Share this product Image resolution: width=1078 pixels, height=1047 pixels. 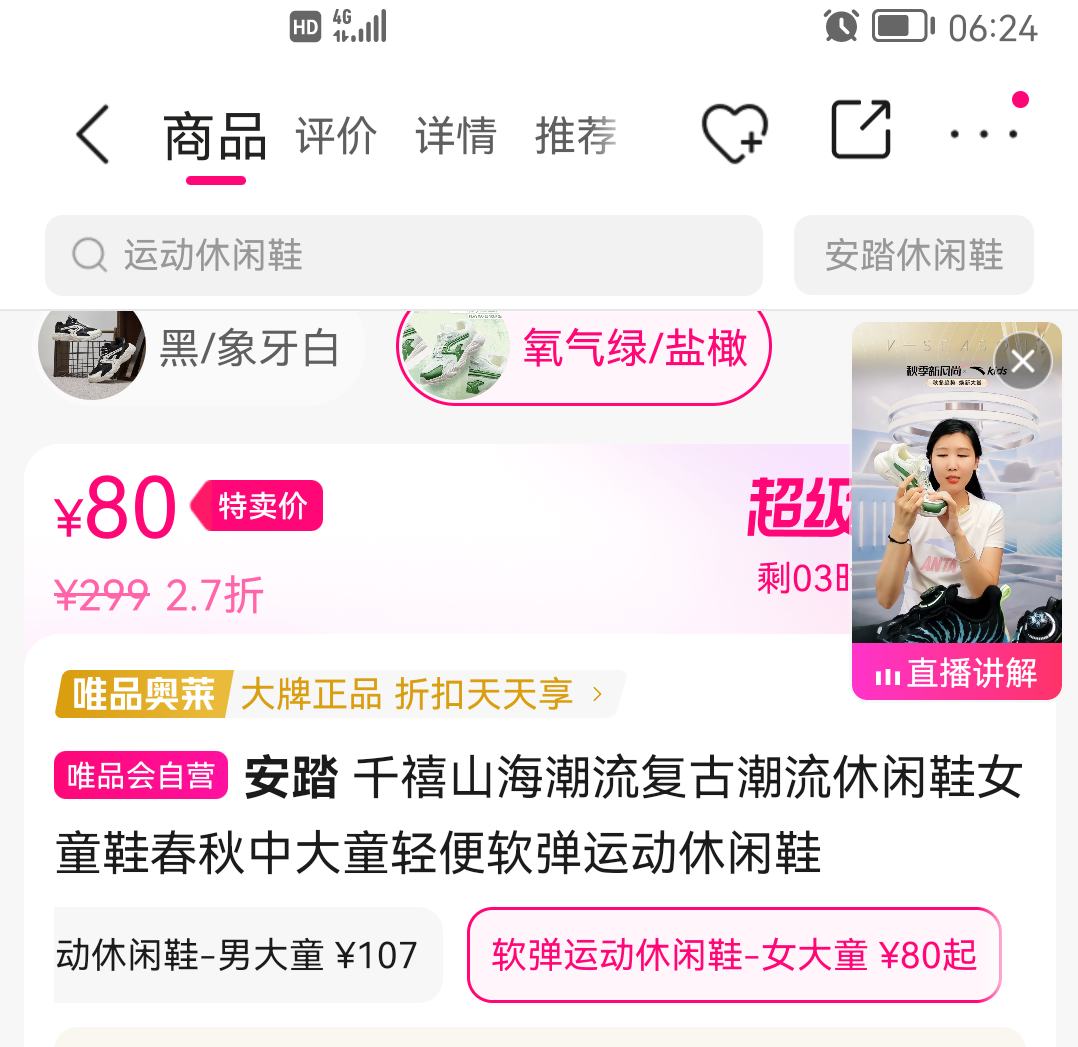(861, 131)
